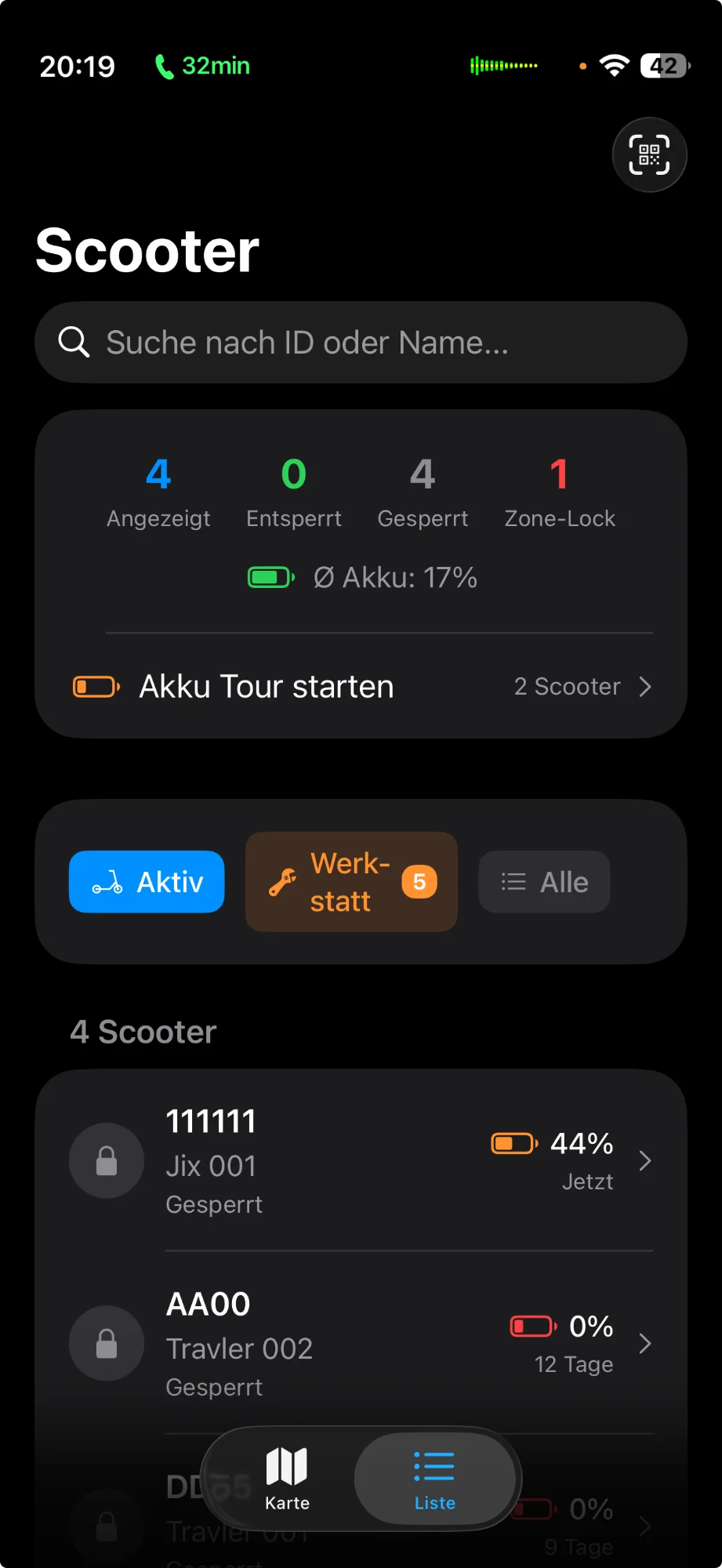Open the QR code scanner
Image resolution: width=722 pixels, height=1568 pixels.
pos(649,154)
